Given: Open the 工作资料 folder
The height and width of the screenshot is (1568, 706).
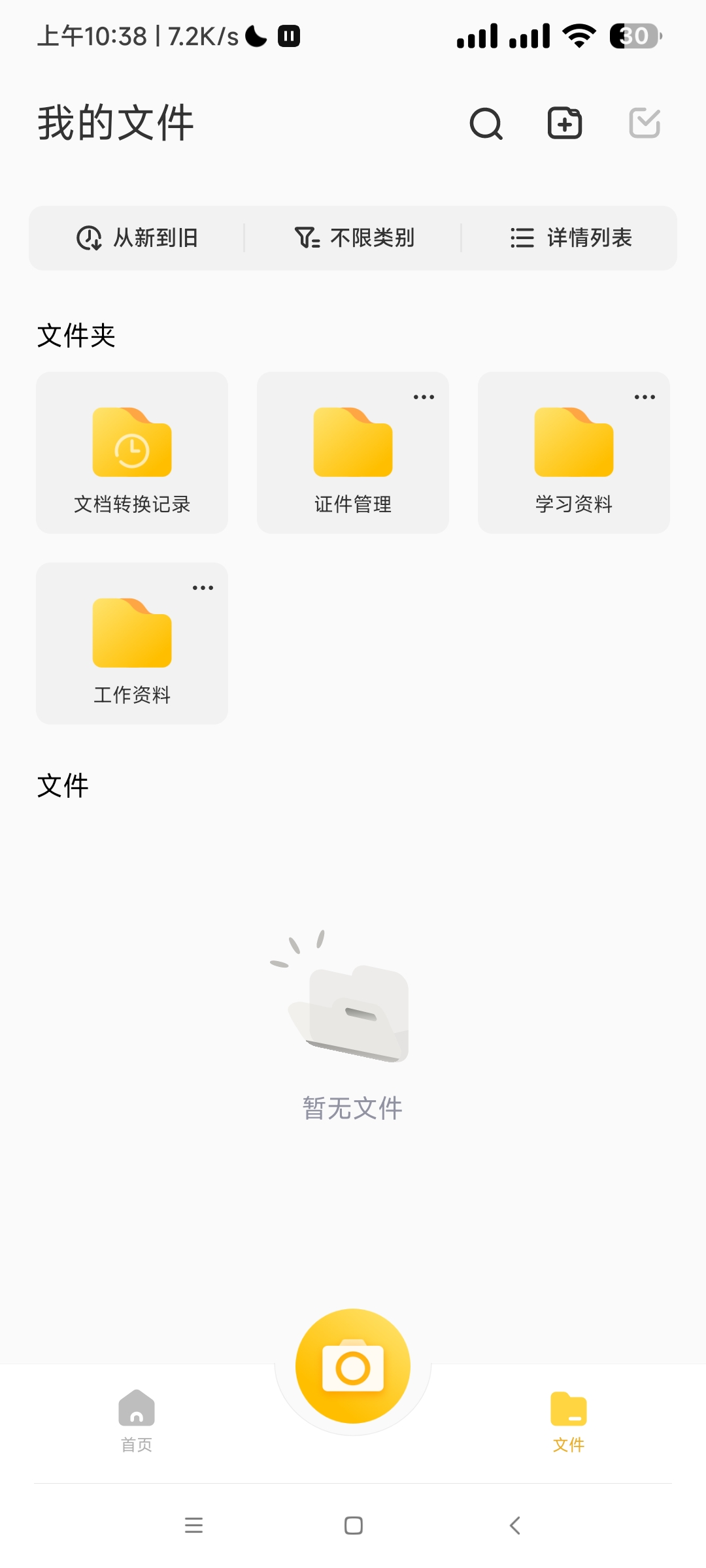Looking at the screenshot, I should [132, 644].
